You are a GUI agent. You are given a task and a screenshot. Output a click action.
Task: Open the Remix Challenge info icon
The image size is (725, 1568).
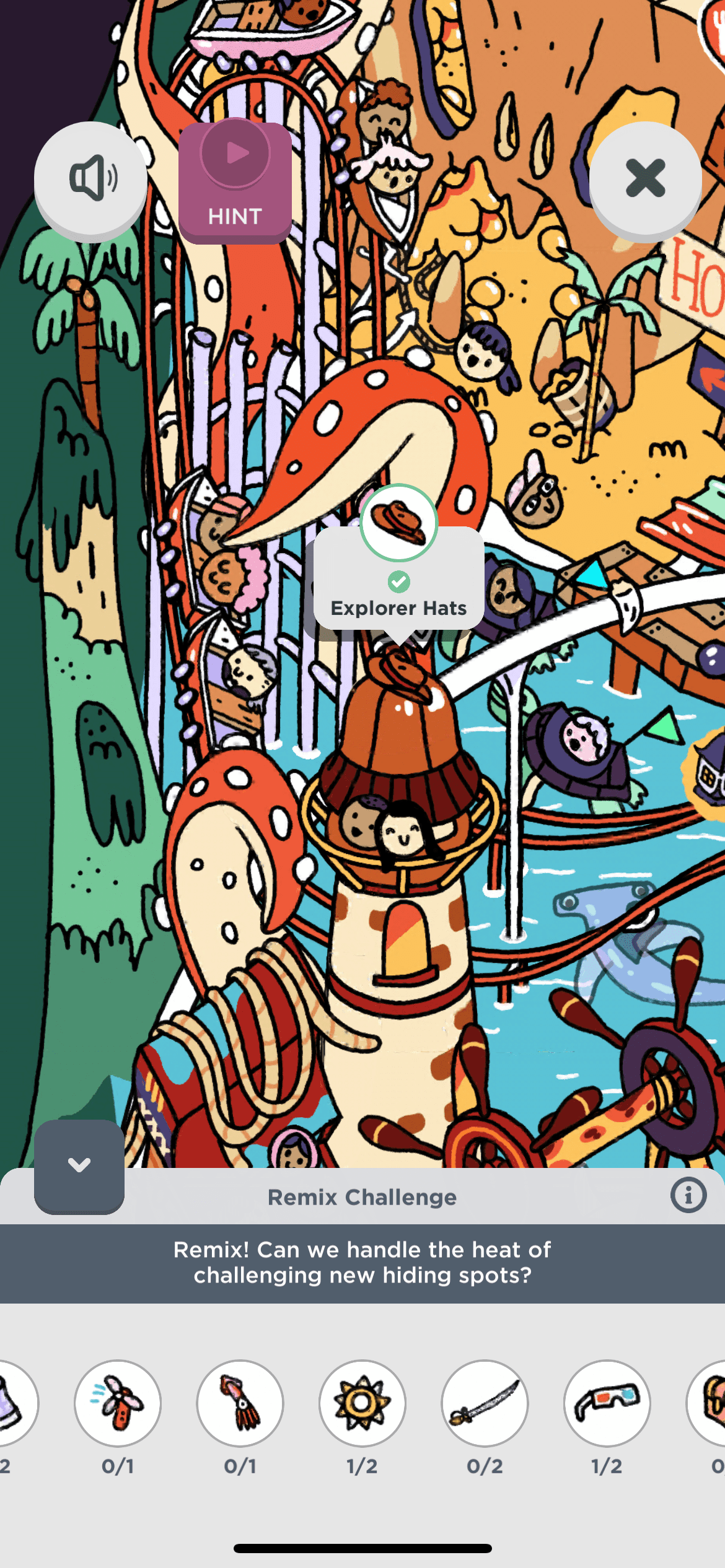(x=688, y=1195)
